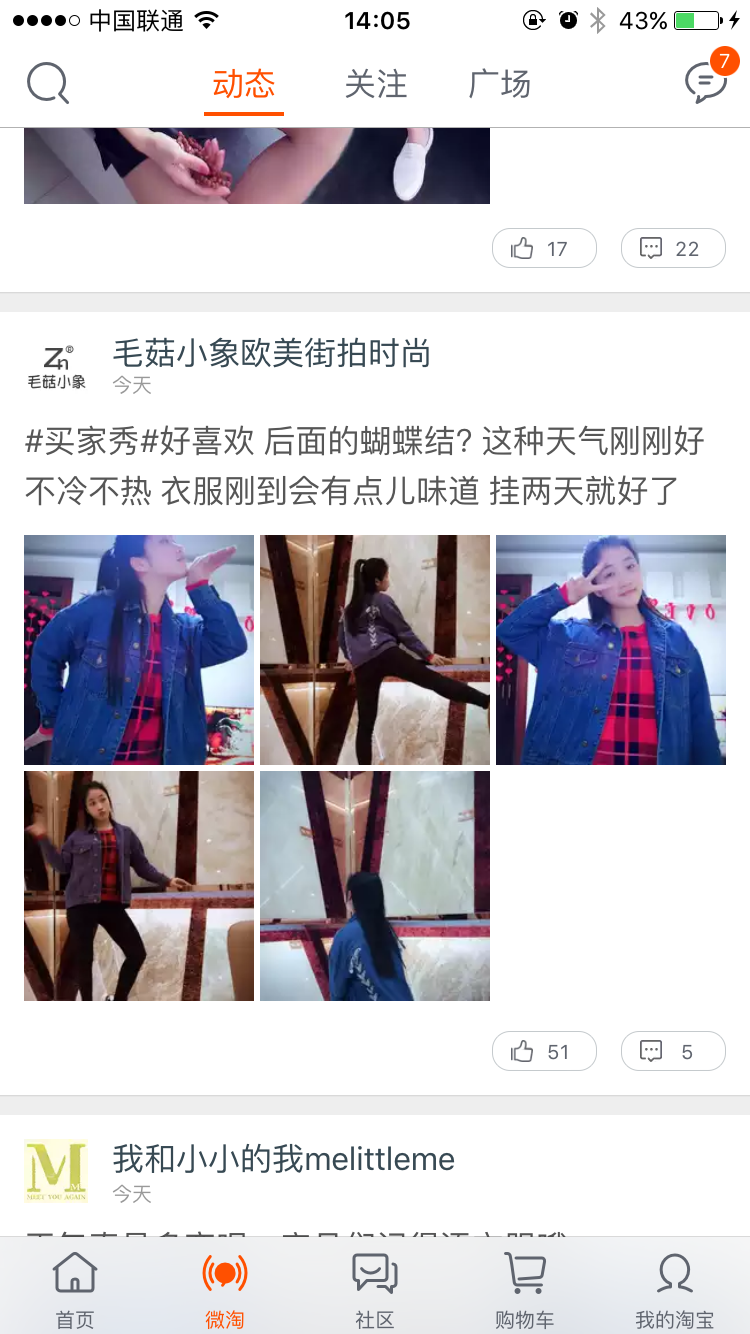Open messages icon with 7 badge

point(706,83)
